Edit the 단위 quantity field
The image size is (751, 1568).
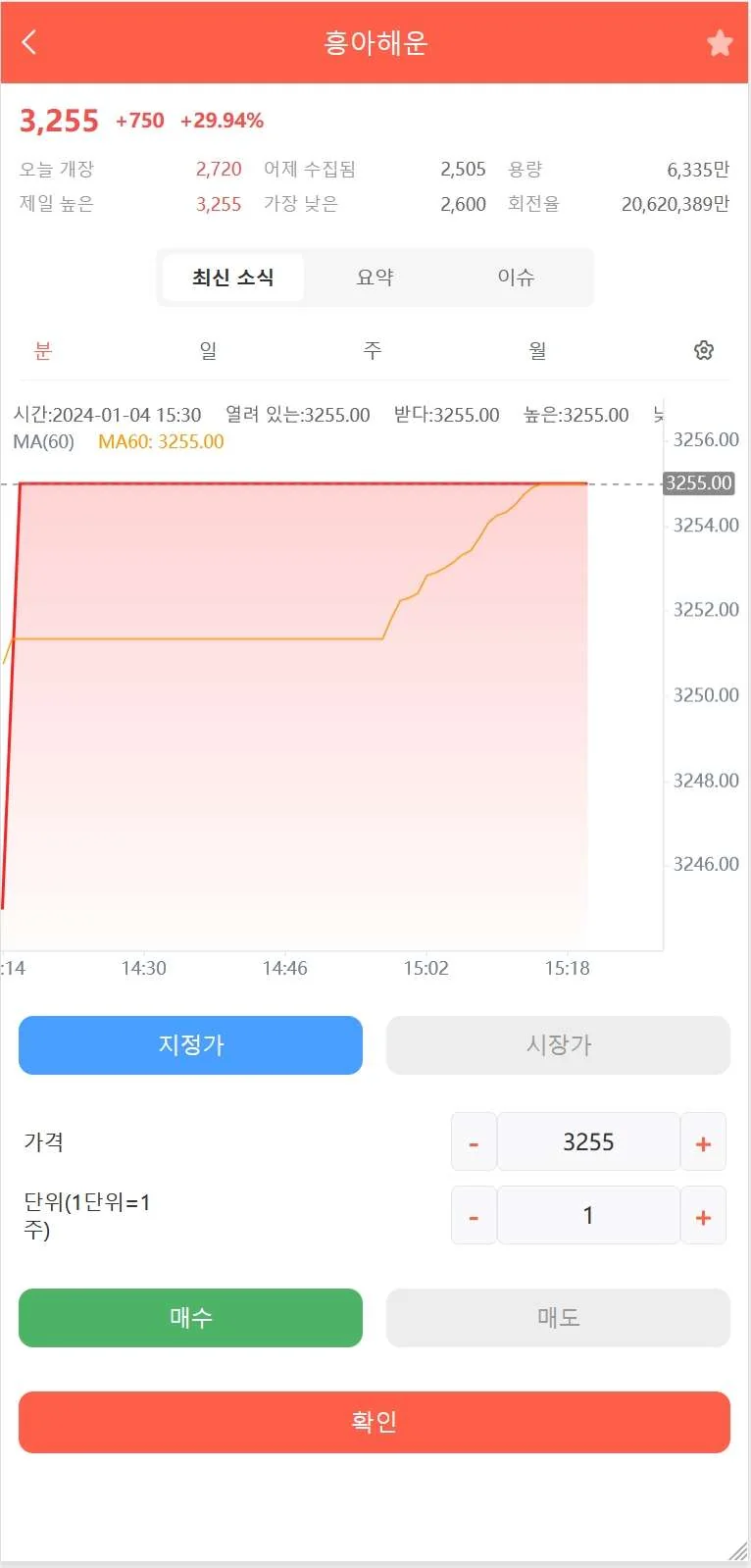[x=588, y=1216]
